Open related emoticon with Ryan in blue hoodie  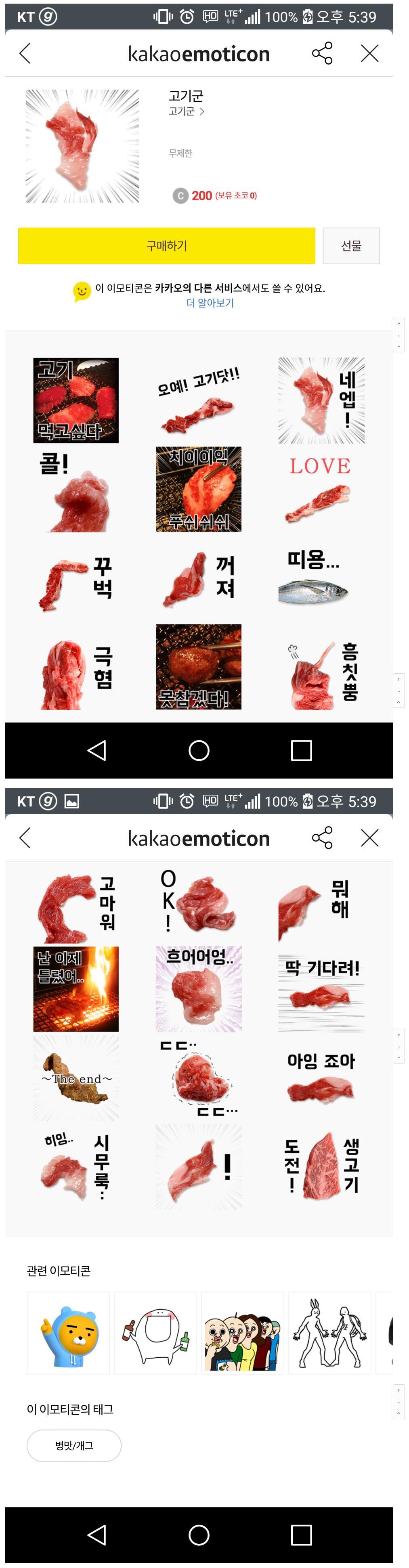click(68, 1333)
